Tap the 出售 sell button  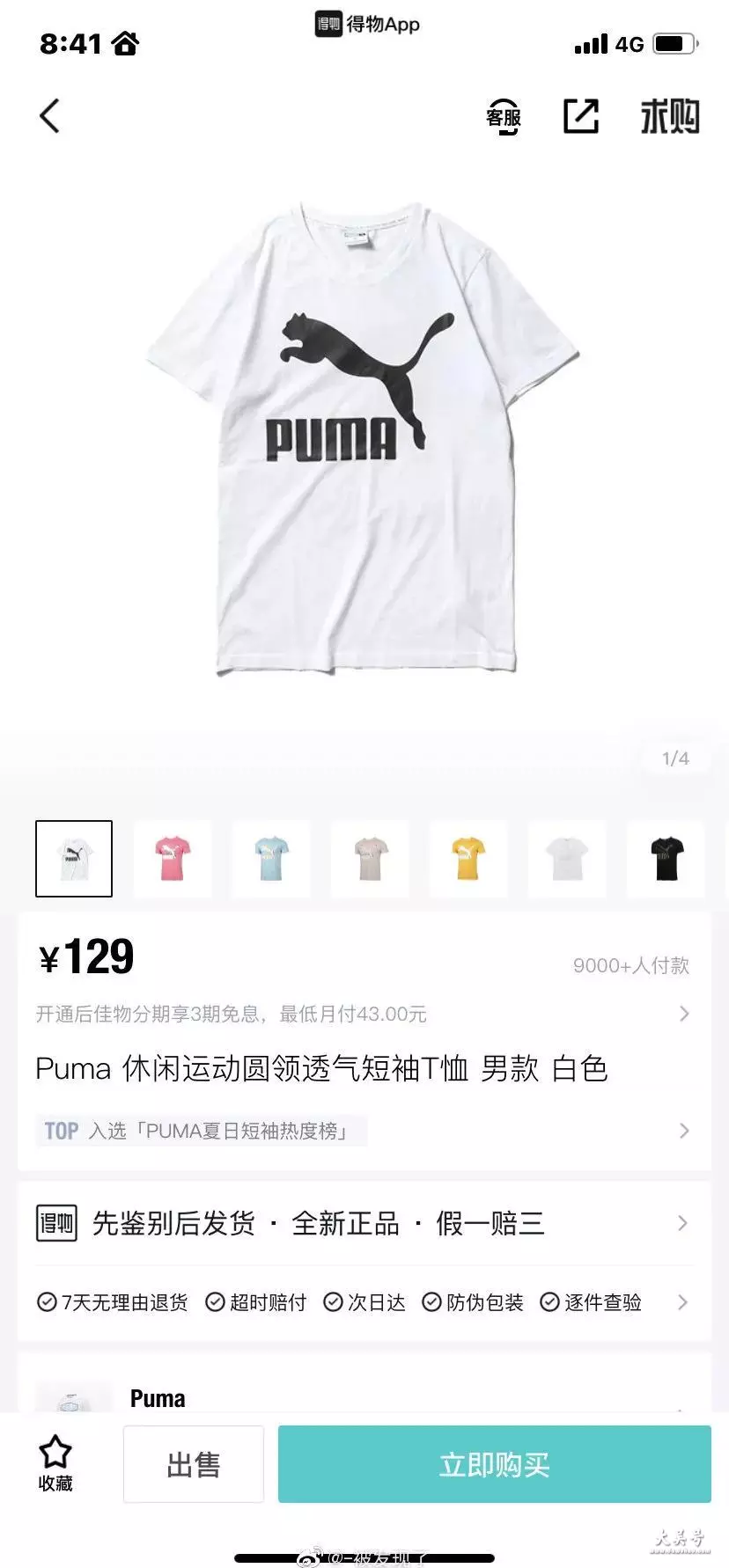[194, 1464]
